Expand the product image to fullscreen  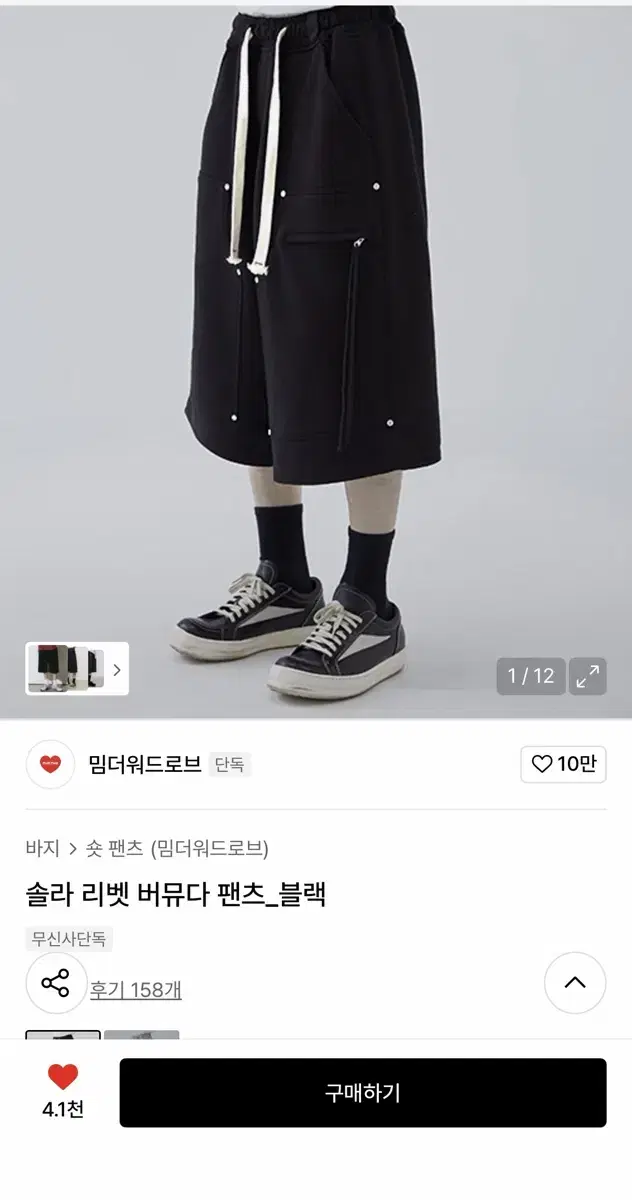(587, 676)
